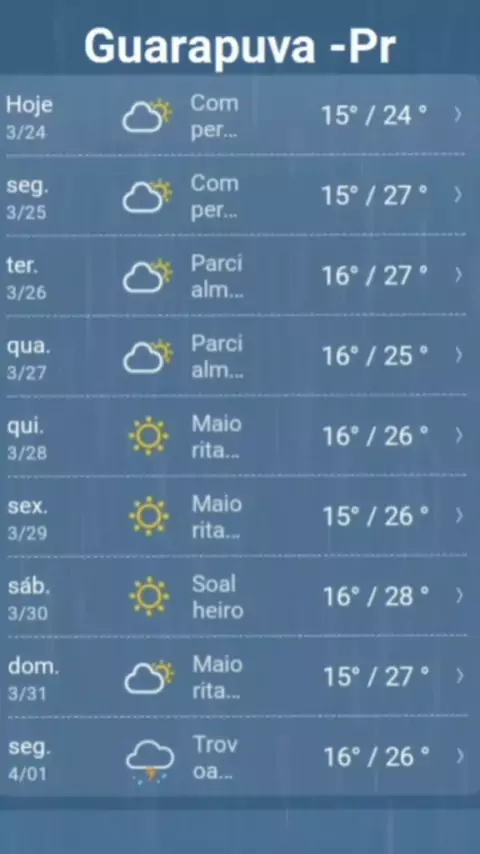This screenshot has height=854, width=480.
Task: View the ter. 3/26 forecast row
Action: click(x=236, y=276)
